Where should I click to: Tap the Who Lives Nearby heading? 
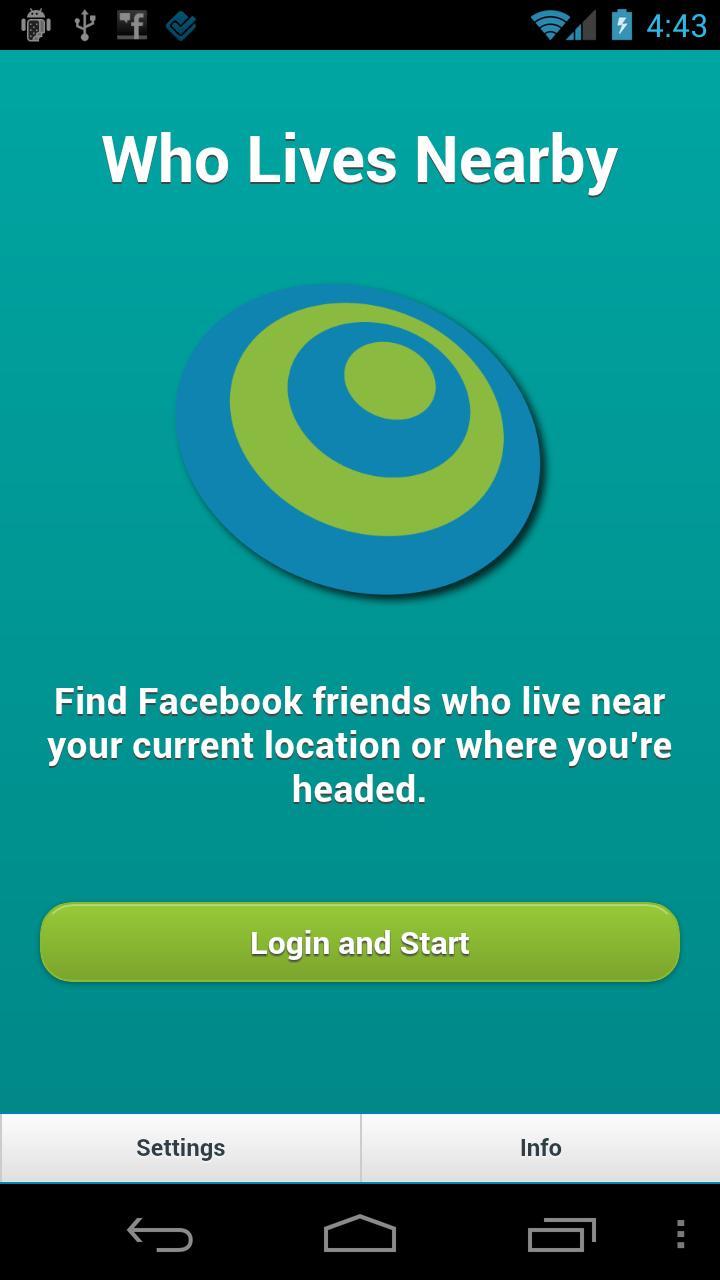[360, 160]
